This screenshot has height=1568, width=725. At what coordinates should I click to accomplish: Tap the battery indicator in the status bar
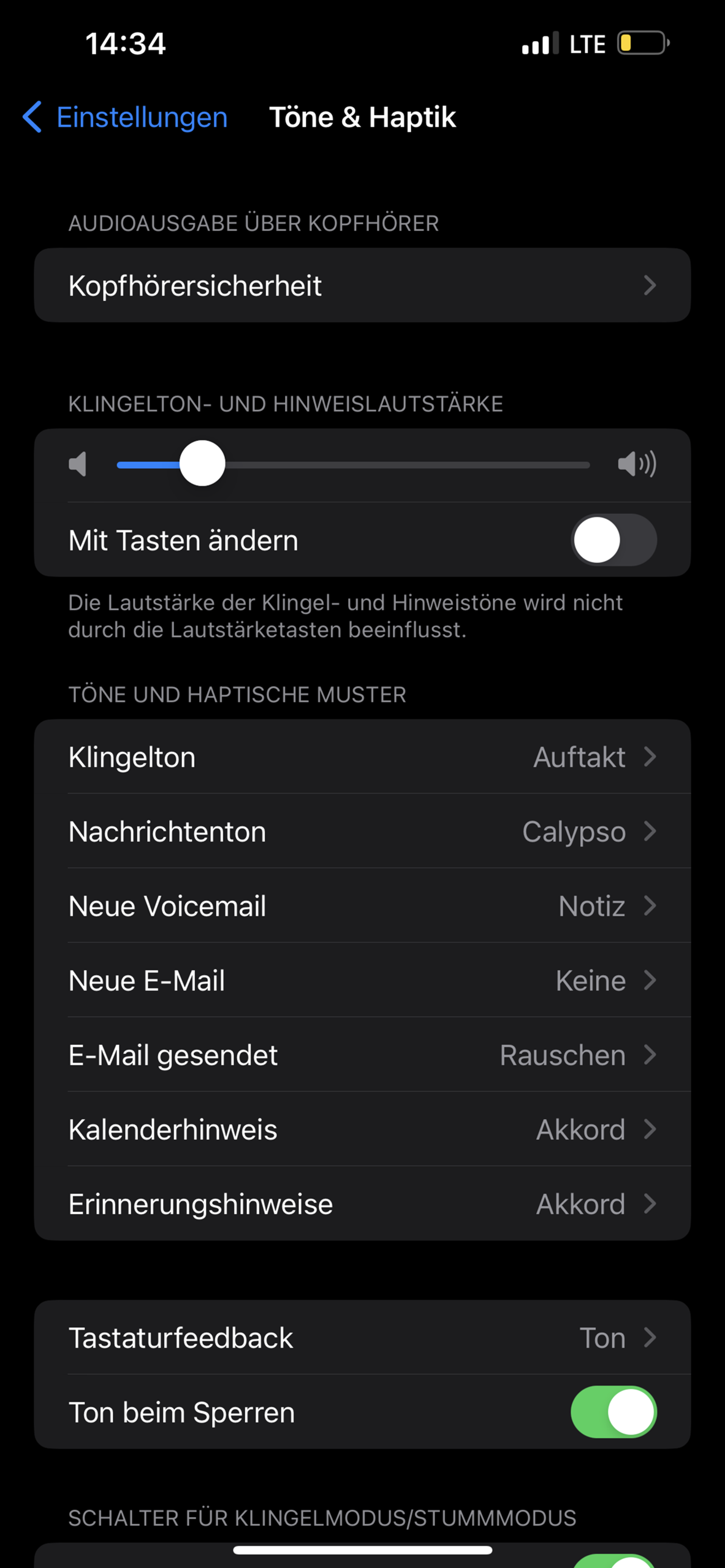click(x=641, y=43)
